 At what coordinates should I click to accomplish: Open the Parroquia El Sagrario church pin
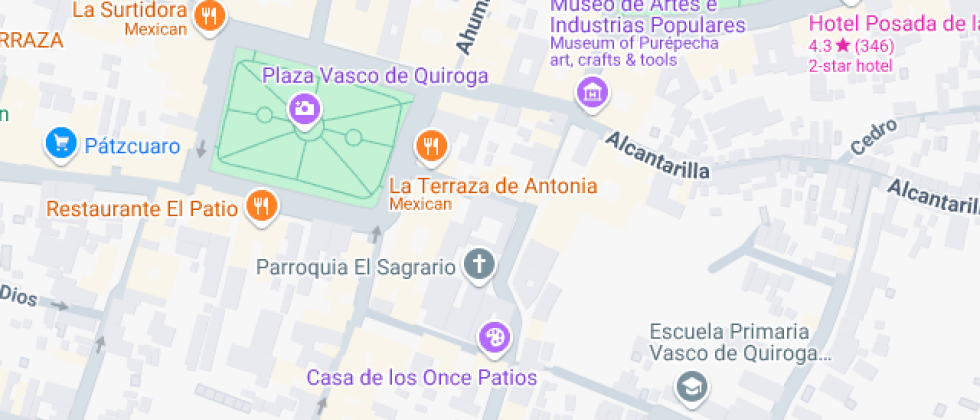pos(479,265)
